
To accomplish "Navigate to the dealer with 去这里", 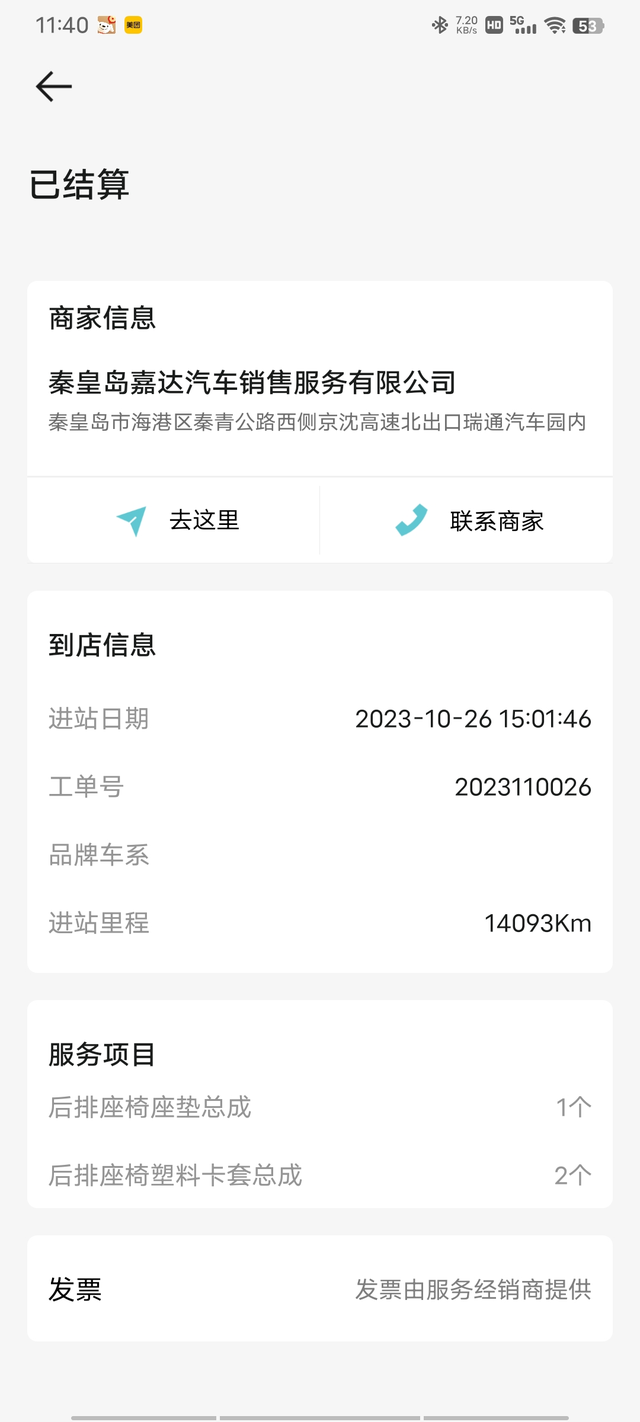I will pyautogui.click(x=176, y=521).
